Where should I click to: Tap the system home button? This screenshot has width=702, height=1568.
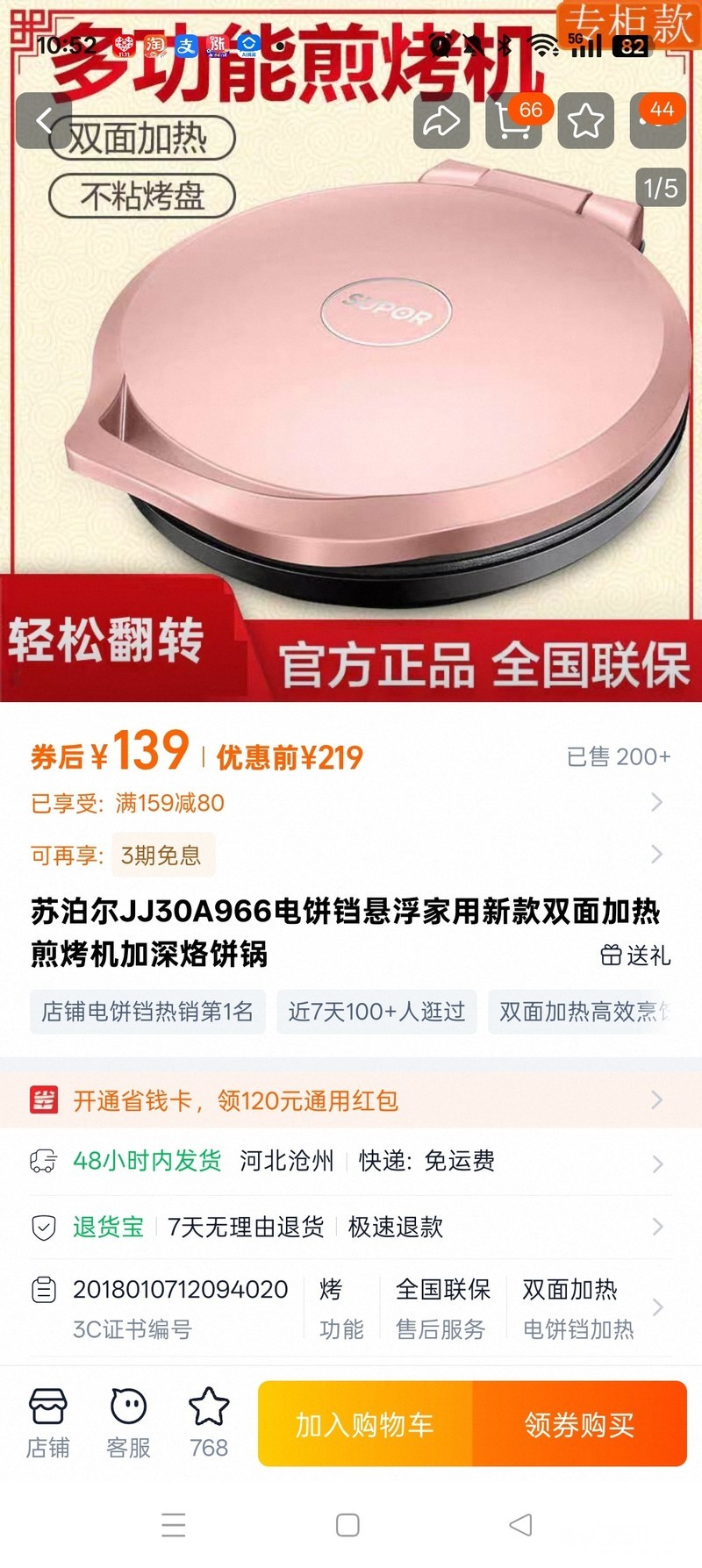347,1525
